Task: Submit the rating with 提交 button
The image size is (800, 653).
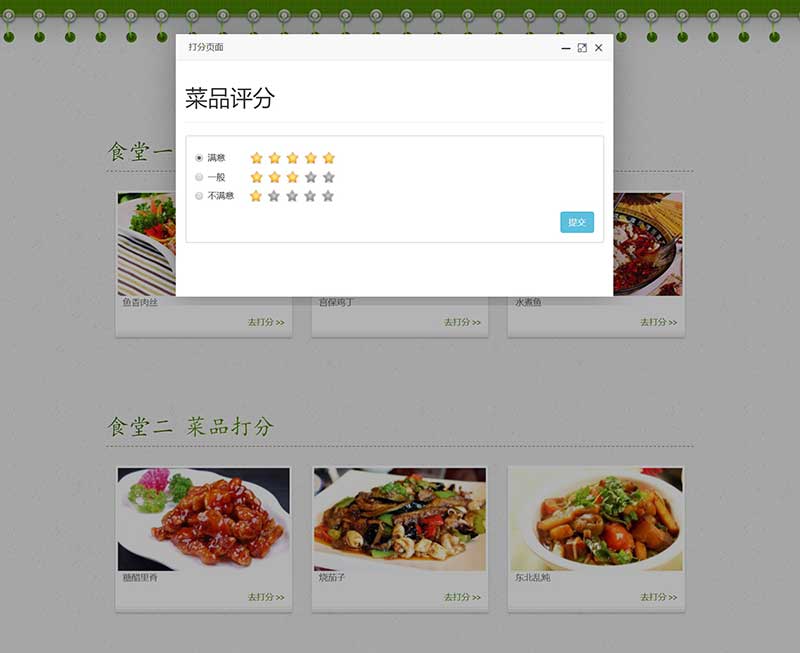Action: tap(577, 222)
